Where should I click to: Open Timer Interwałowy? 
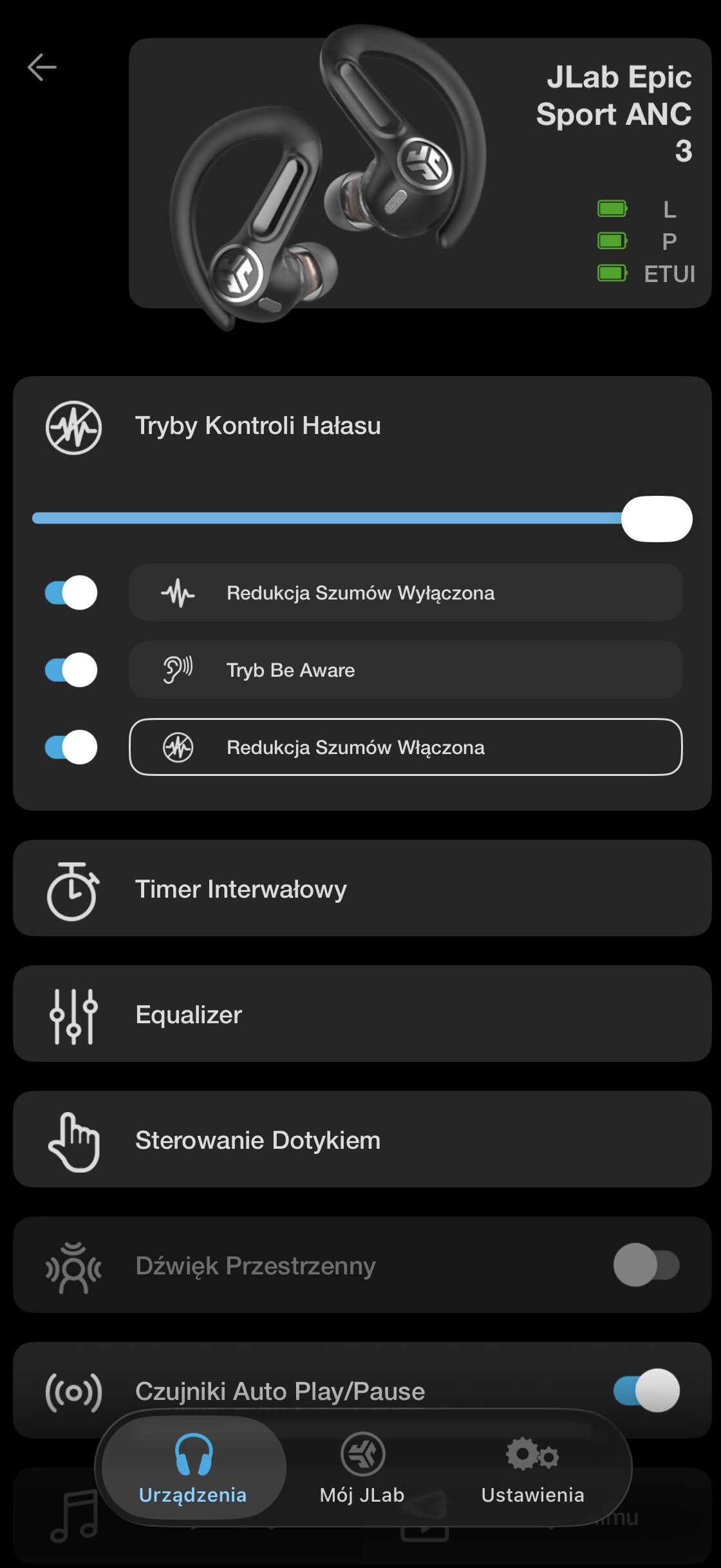tap(362, 889)
